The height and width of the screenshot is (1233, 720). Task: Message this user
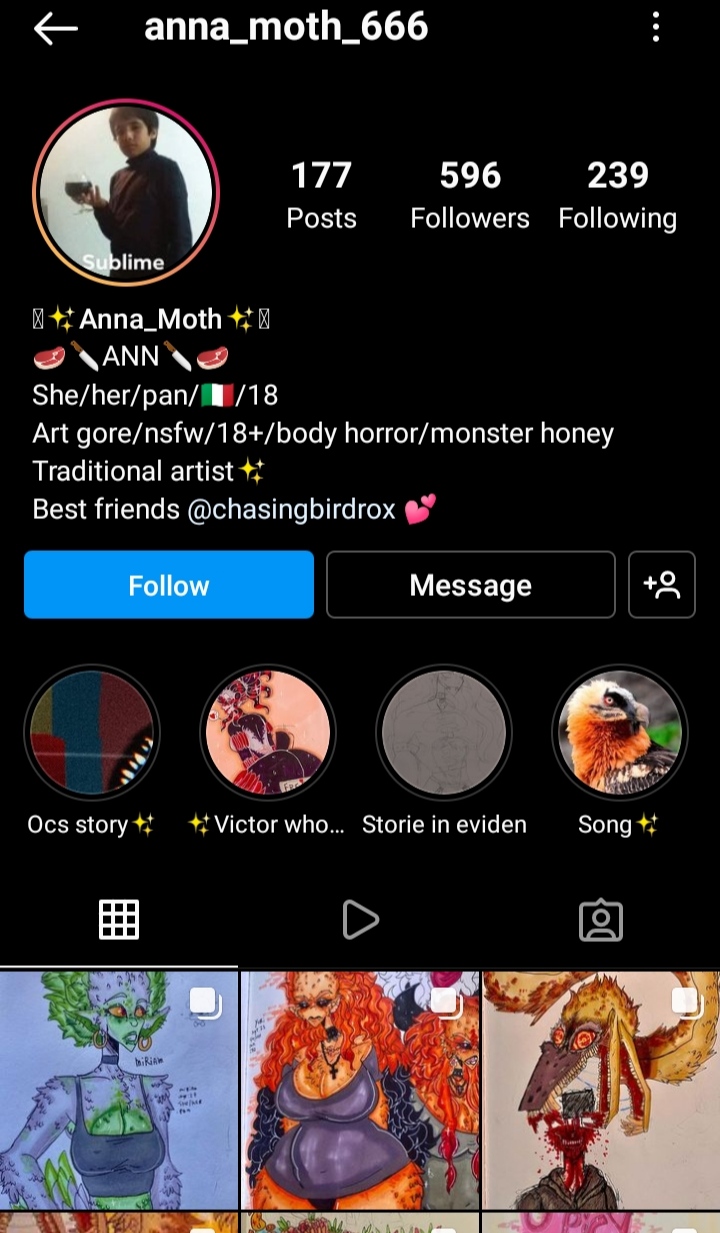(471, 585)
